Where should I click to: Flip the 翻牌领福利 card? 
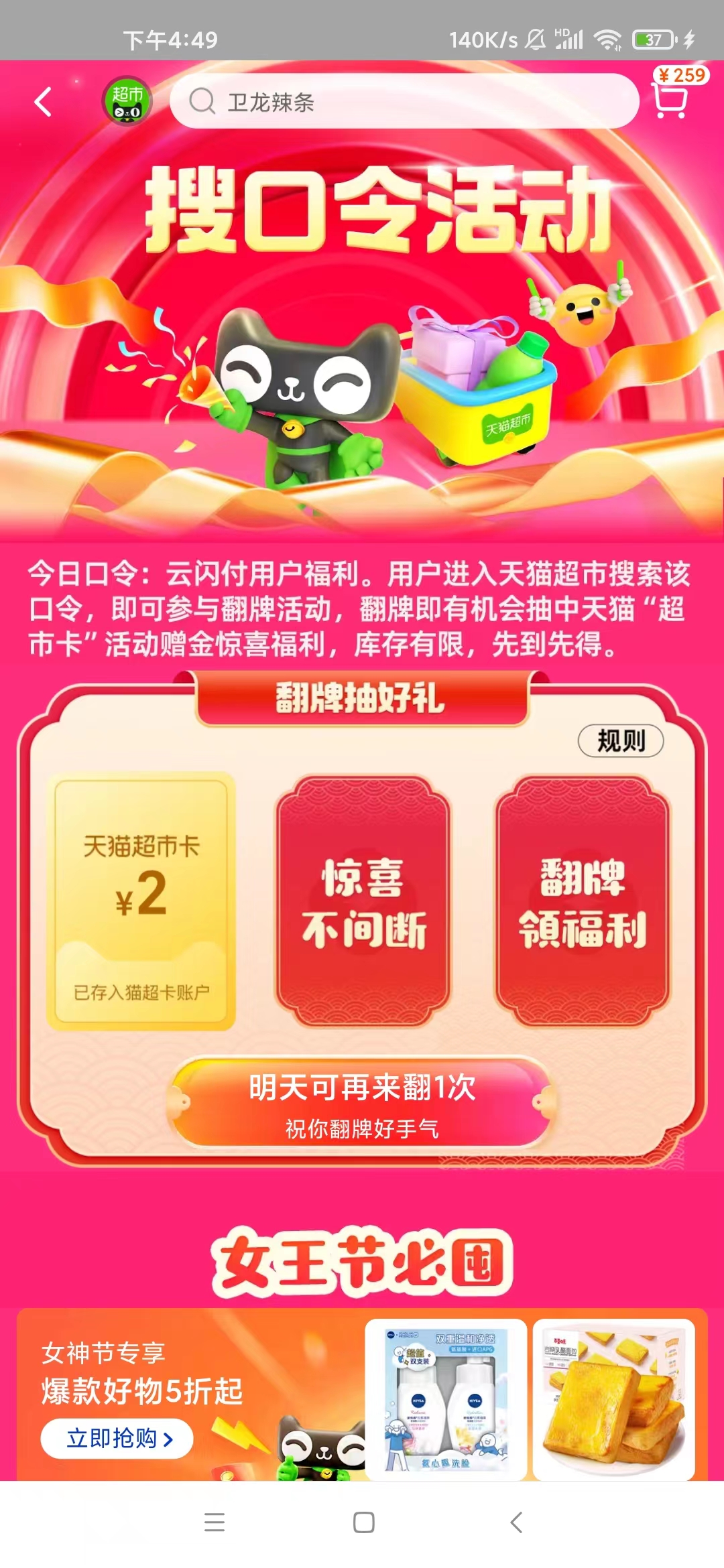tap(582, 901)
